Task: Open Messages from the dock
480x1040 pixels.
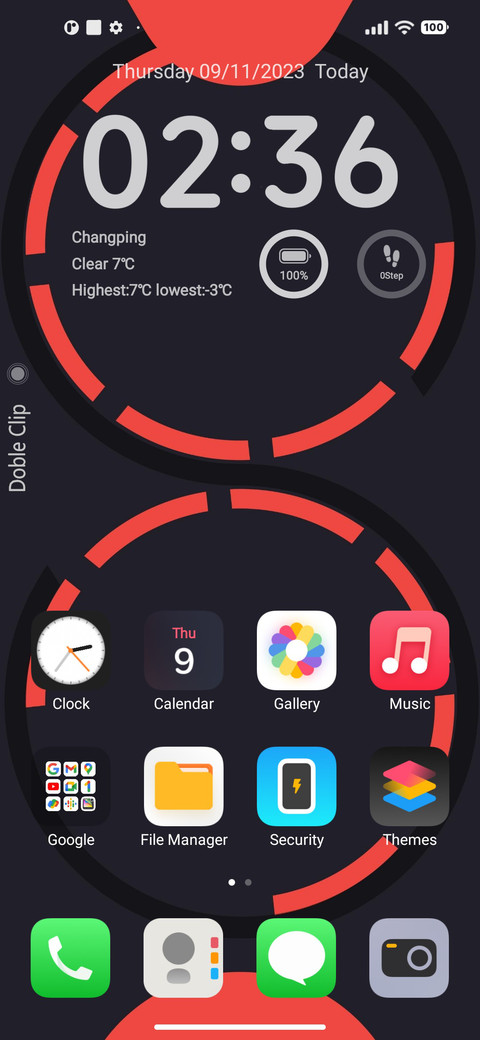Action: [296, 958]
